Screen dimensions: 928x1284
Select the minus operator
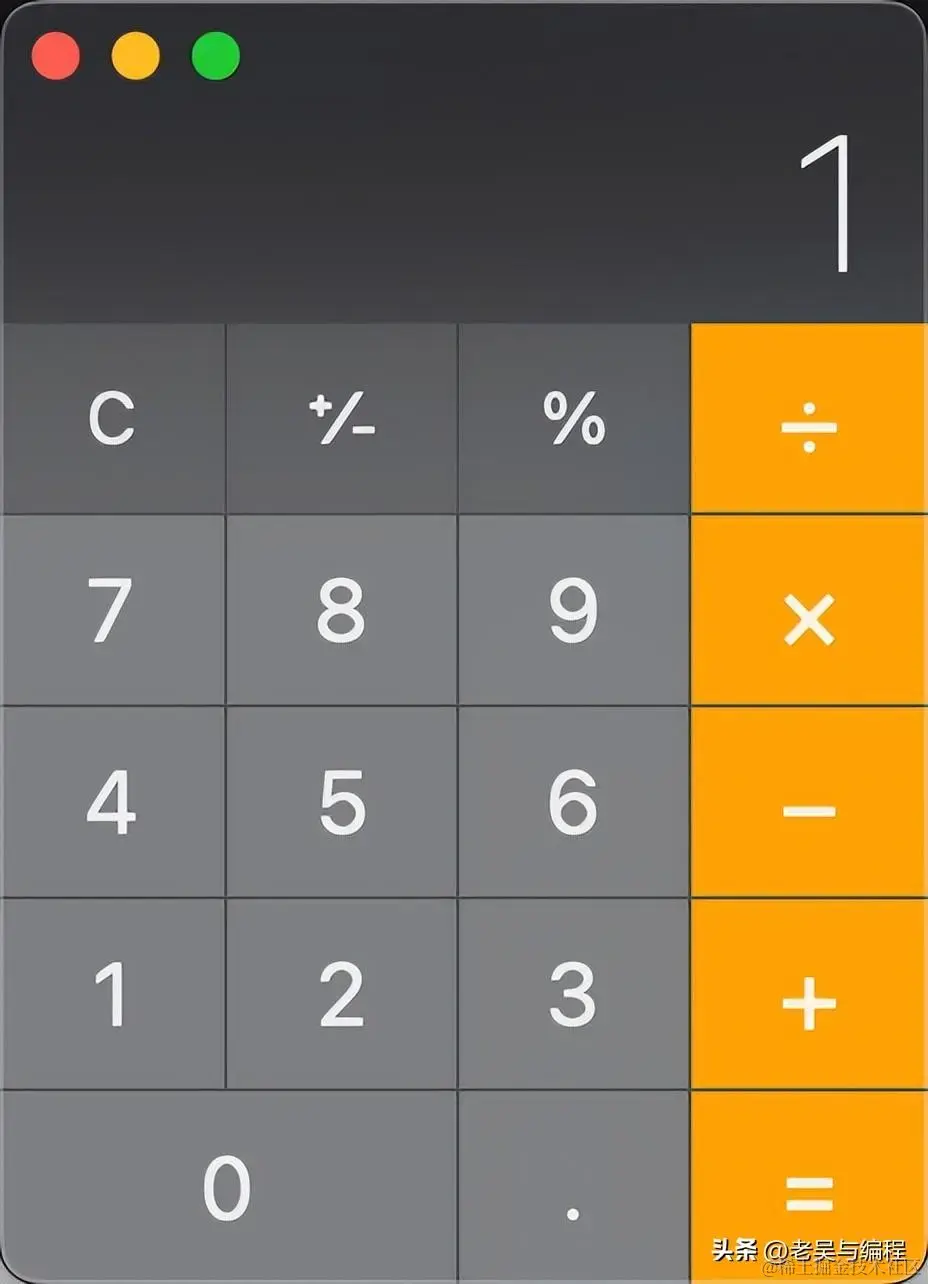(809, 803)
